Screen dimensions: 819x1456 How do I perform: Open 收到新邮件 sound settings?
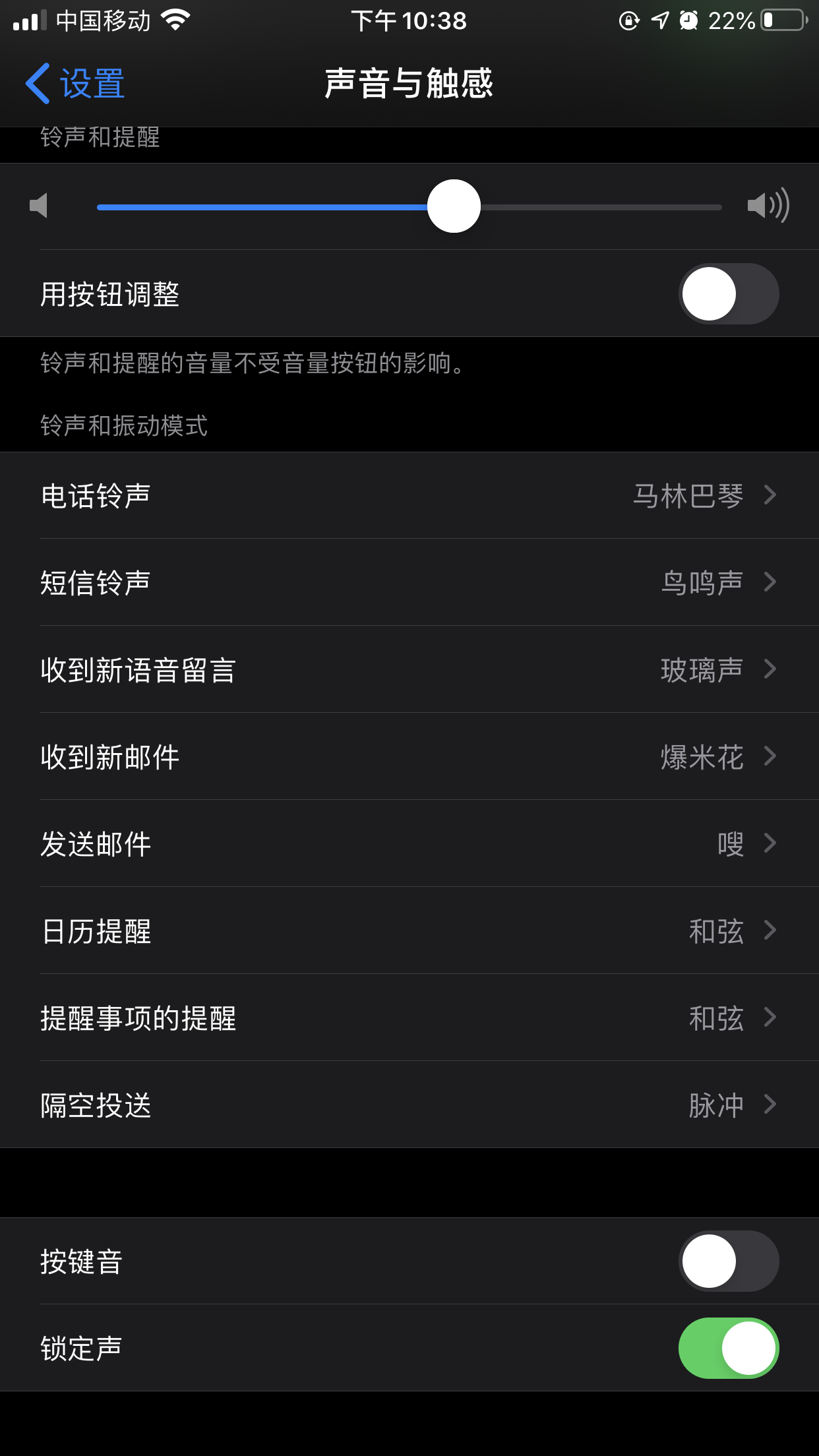coord(409,757)
